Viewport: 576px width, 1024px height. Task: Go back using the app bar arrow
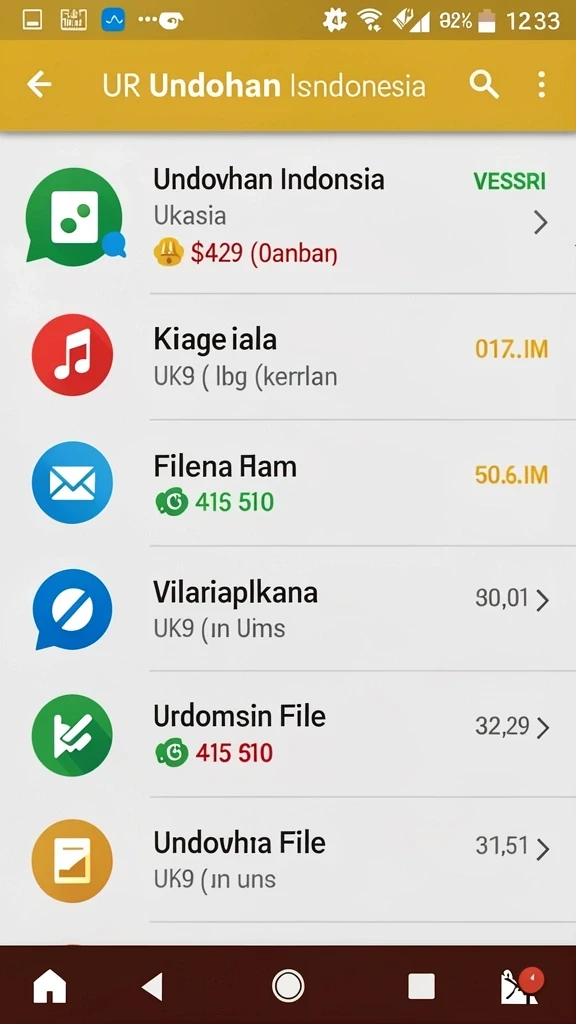[x=39, y=85]
